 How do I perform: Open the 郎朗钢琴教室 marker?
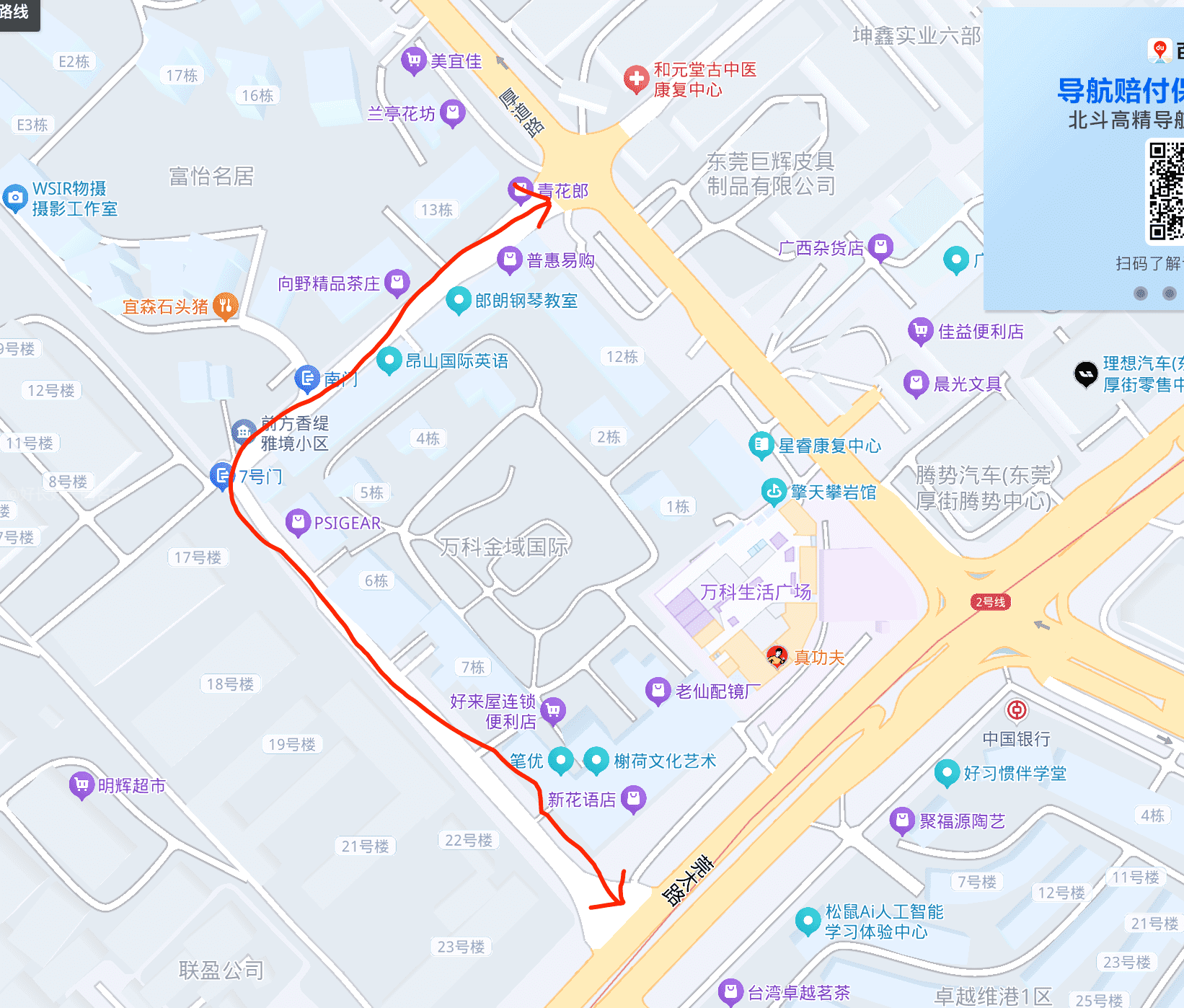pos(458,300)
